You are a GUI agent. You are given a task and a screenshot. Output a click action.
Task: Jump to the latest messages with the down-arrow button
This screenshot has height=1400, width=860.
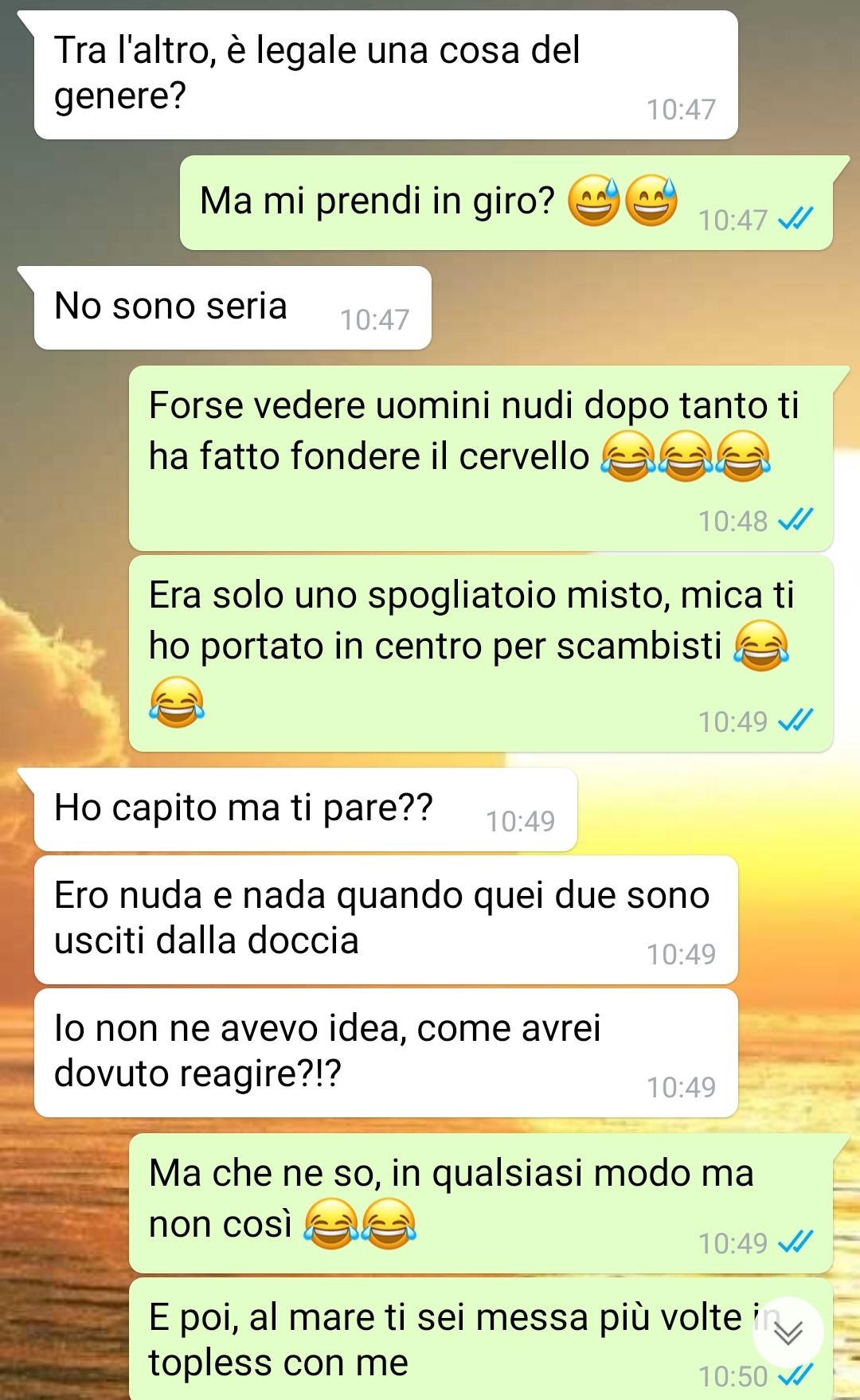[788, 1332]
